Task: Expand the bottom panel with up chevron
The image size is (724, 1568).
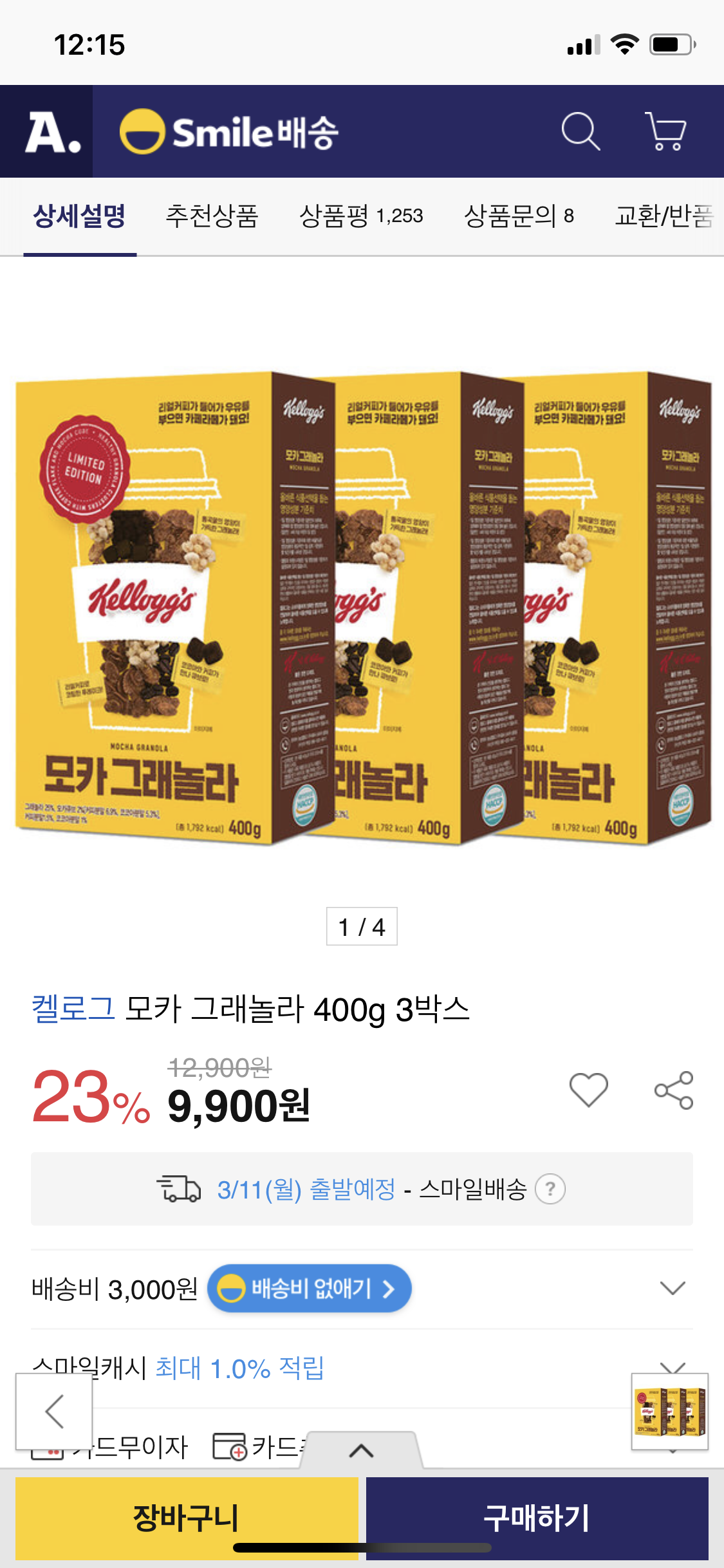Action: (x=361, y=1451)
